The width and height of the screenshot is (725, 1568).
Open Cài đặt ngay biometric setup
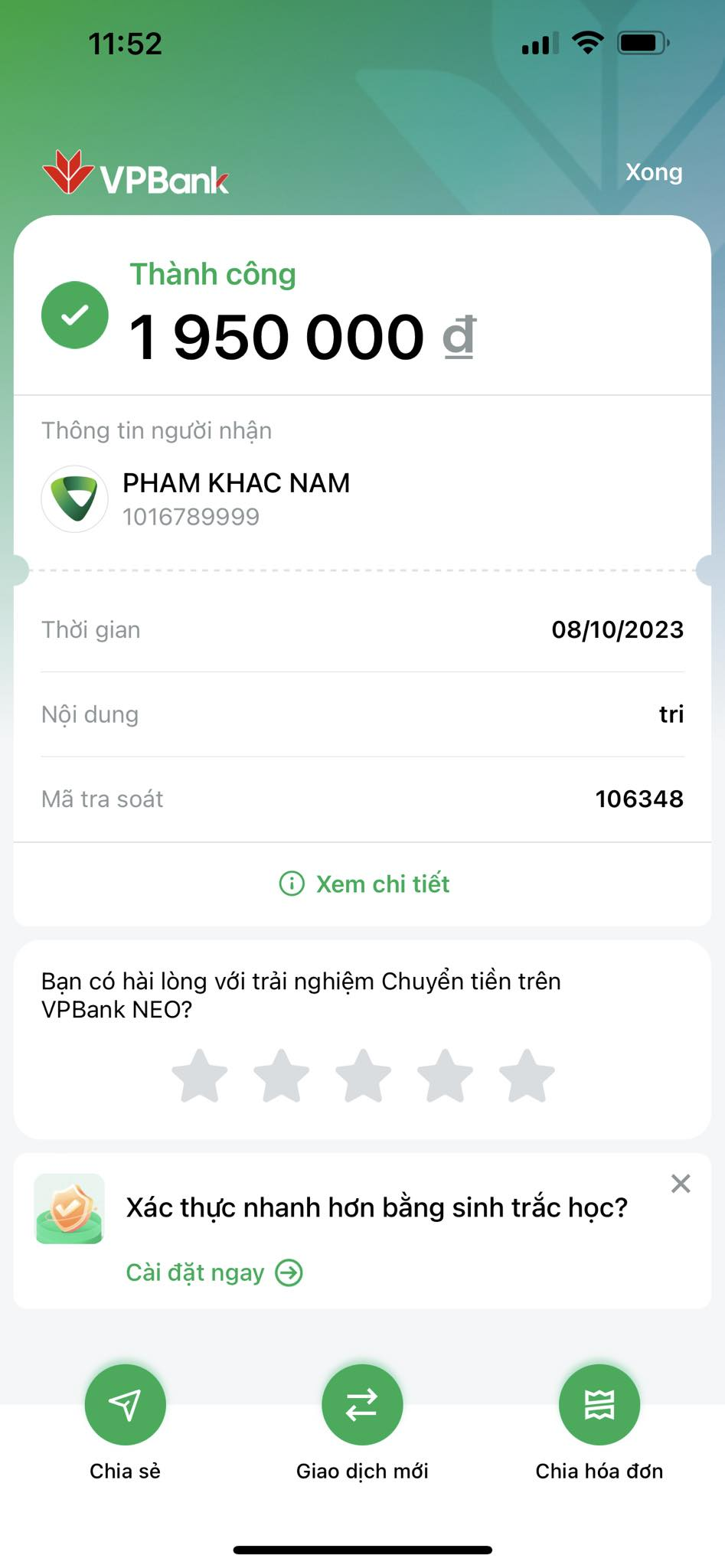click(x=214, y=1272)
